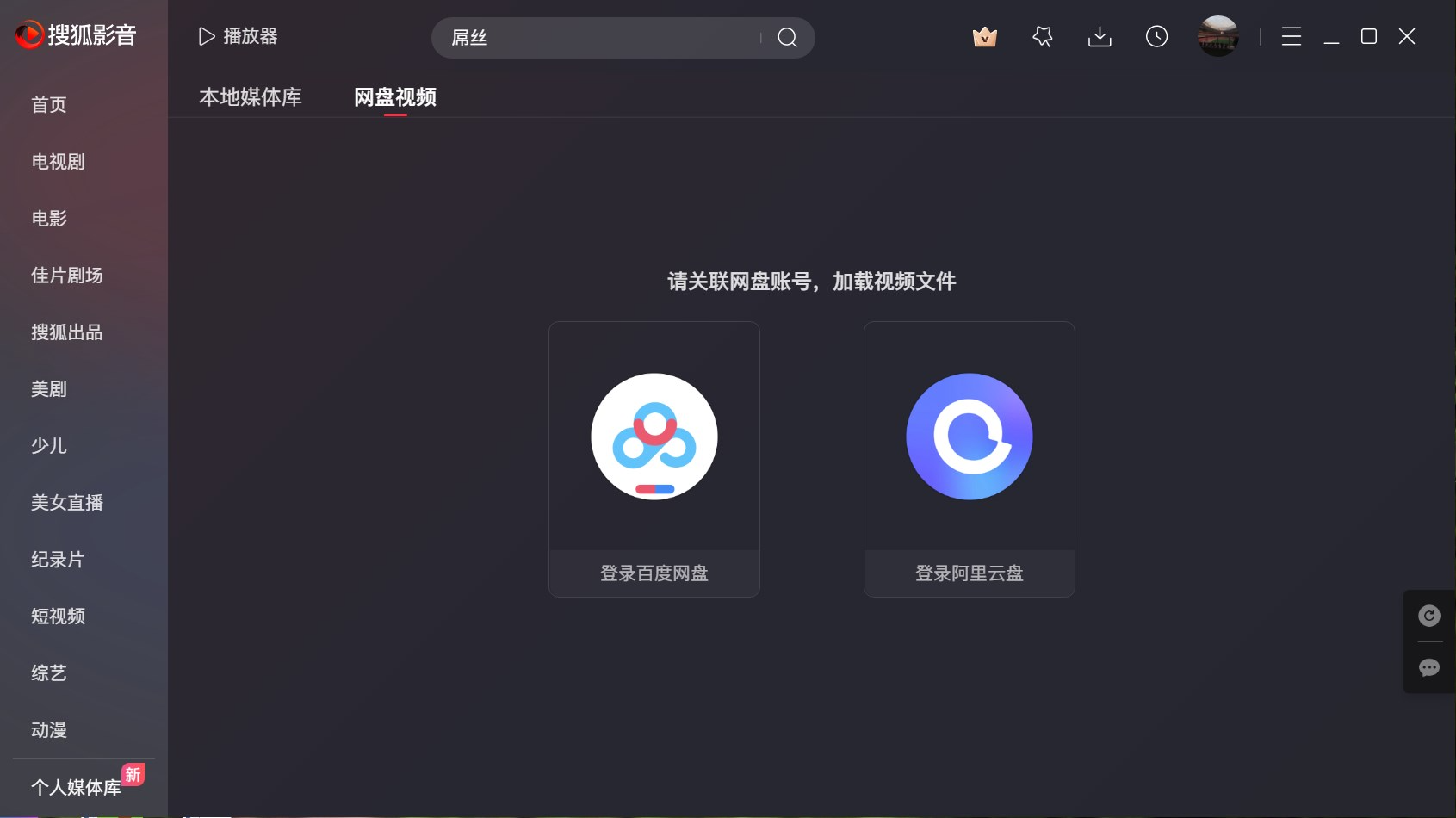Open the hamburger main menu
Image resolution: width=1456 pixels, height=818 pixels.
point(1291,36)
